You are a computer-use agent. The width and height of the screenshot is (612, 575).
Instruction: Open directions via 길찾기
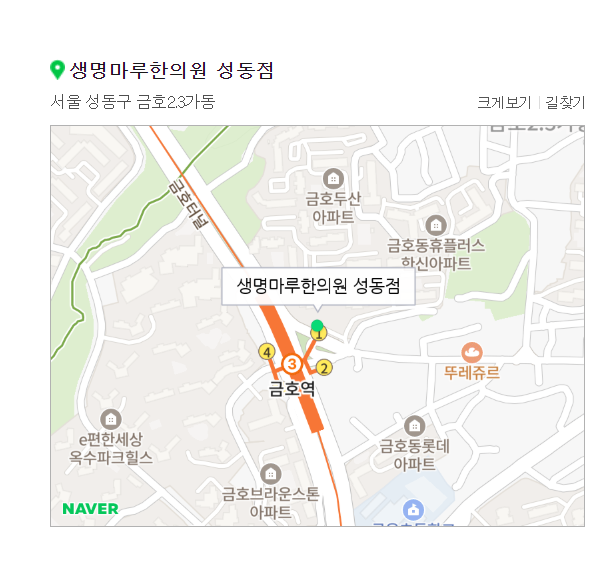(565, 102)
